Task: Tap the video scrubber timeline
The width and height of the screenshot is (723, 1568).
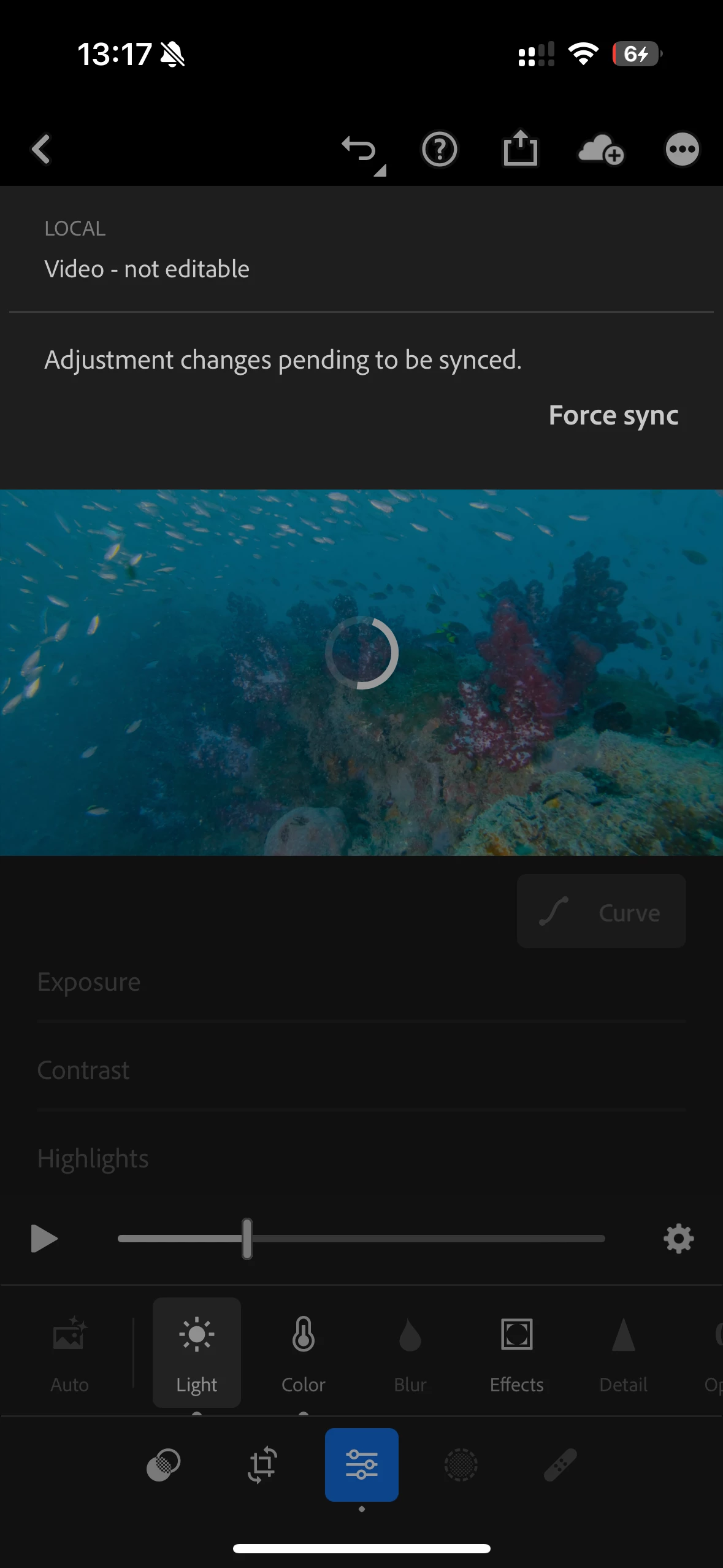Action: tap(362, 1239)
